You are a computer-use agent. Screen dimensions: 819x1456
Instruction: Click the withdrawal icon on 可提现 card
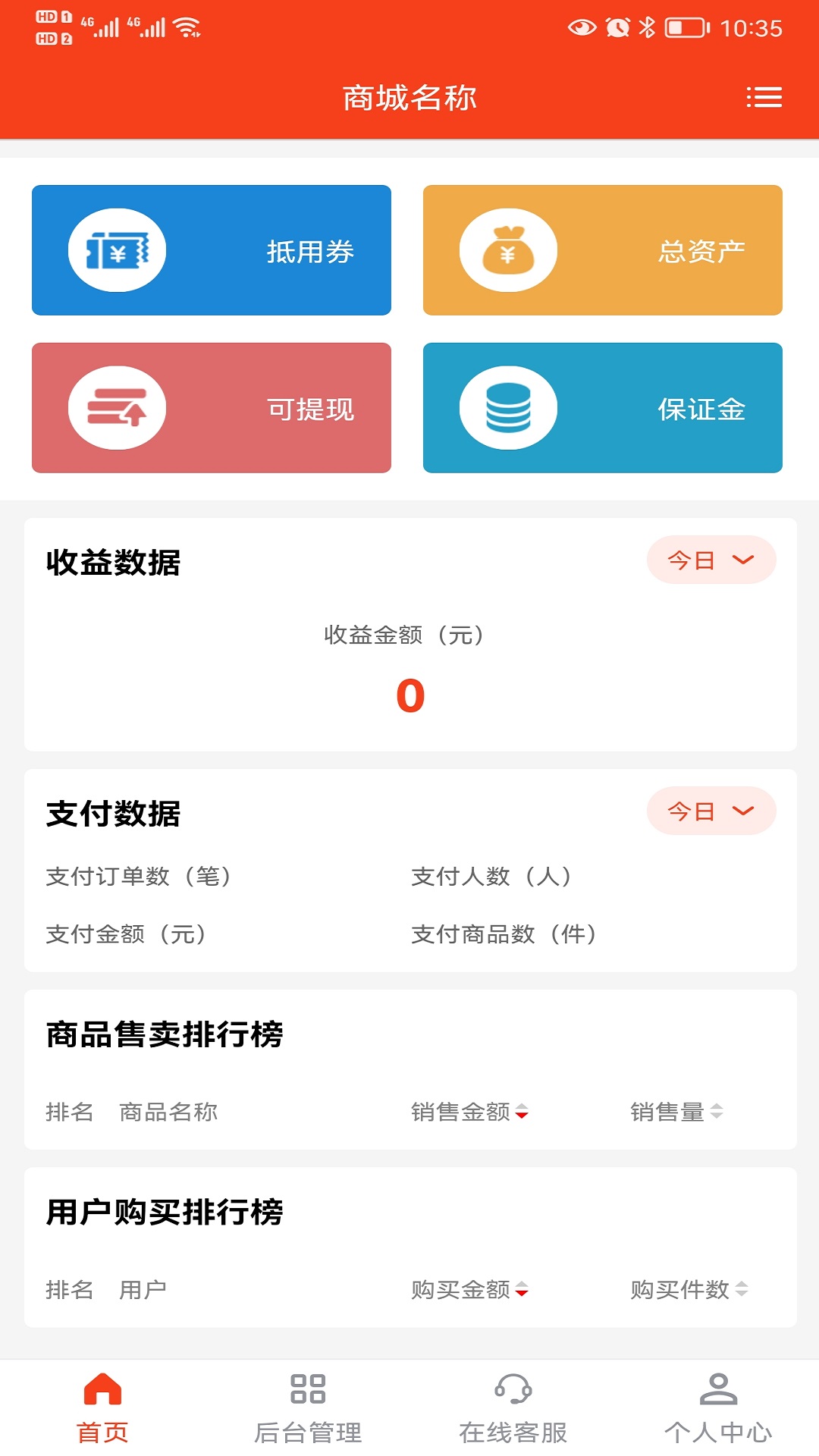coord(115,407)
